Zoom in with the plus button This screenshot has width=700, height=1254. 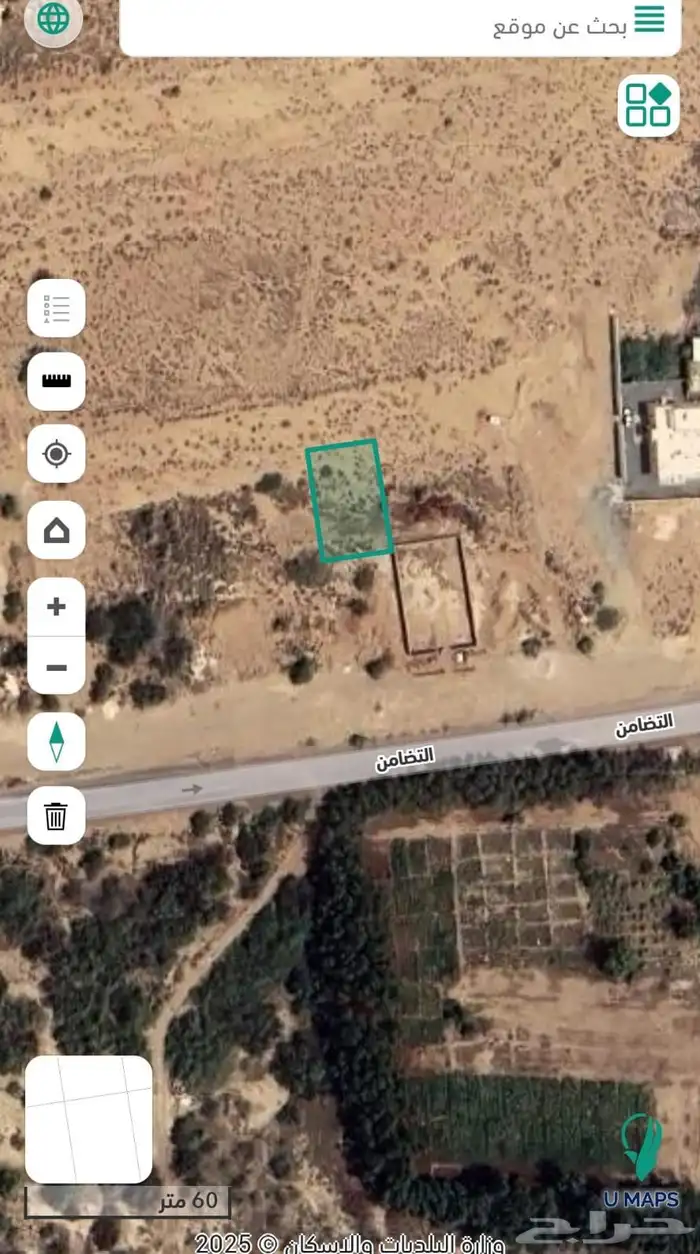pyautogui.click(x=56, y=607)
